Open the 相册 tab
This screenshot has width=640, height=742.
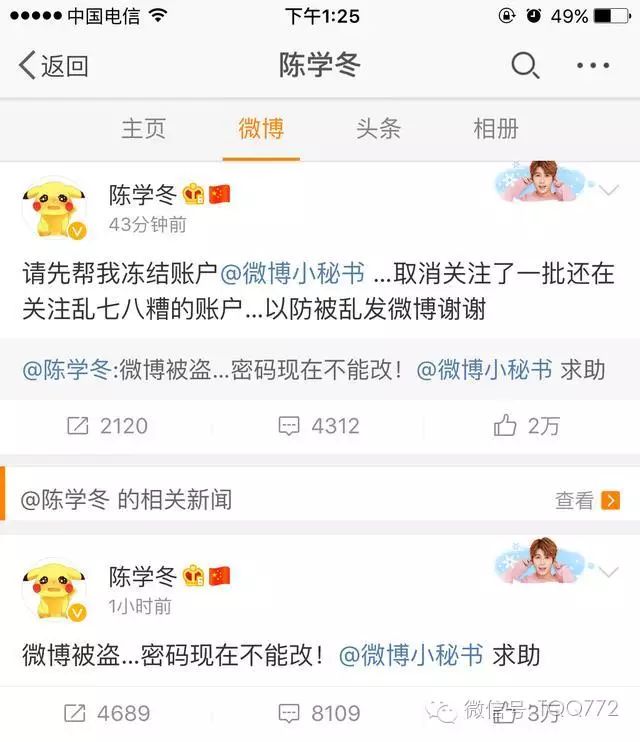496,129
